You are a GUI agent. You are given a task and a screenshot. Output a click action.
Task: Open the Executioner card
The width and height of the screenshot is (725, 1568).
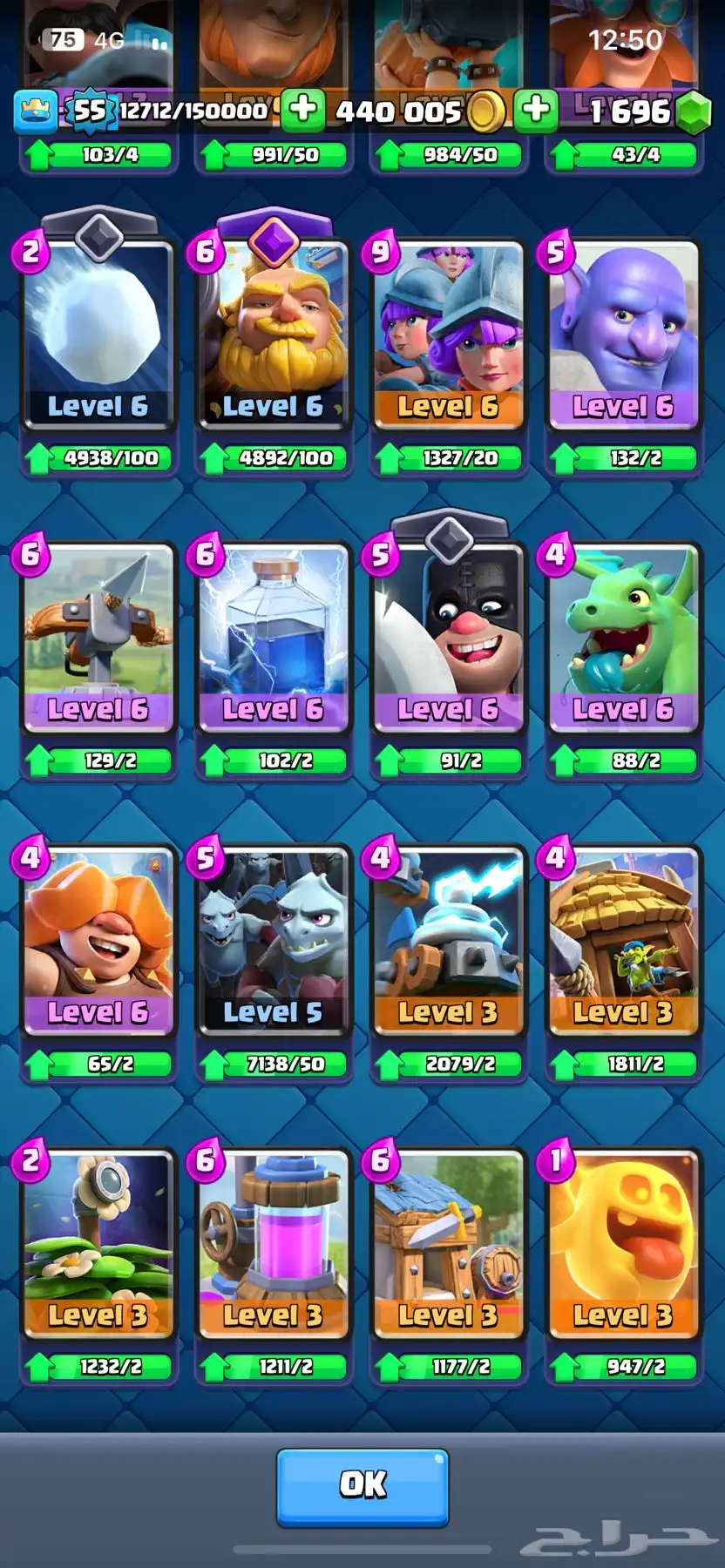pos(449,638)
